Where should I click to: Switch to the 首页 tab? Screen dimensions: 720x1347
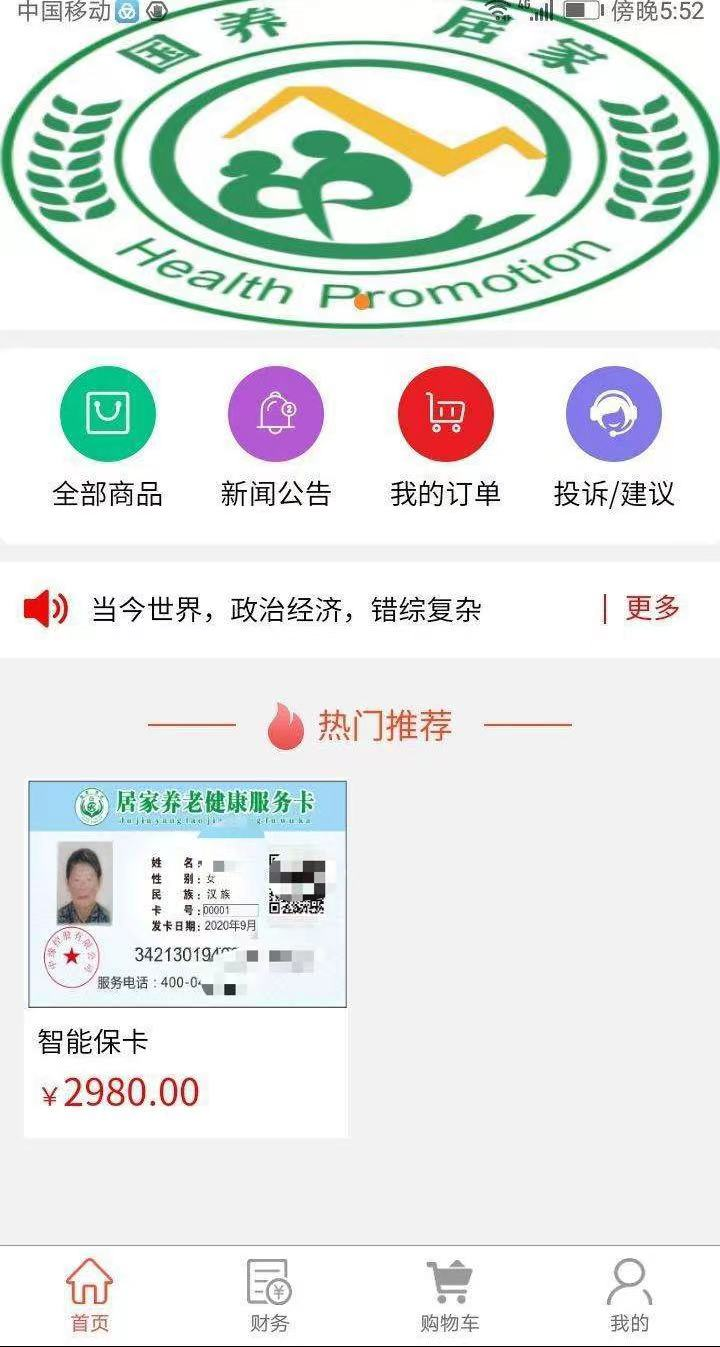(90, 1296)
